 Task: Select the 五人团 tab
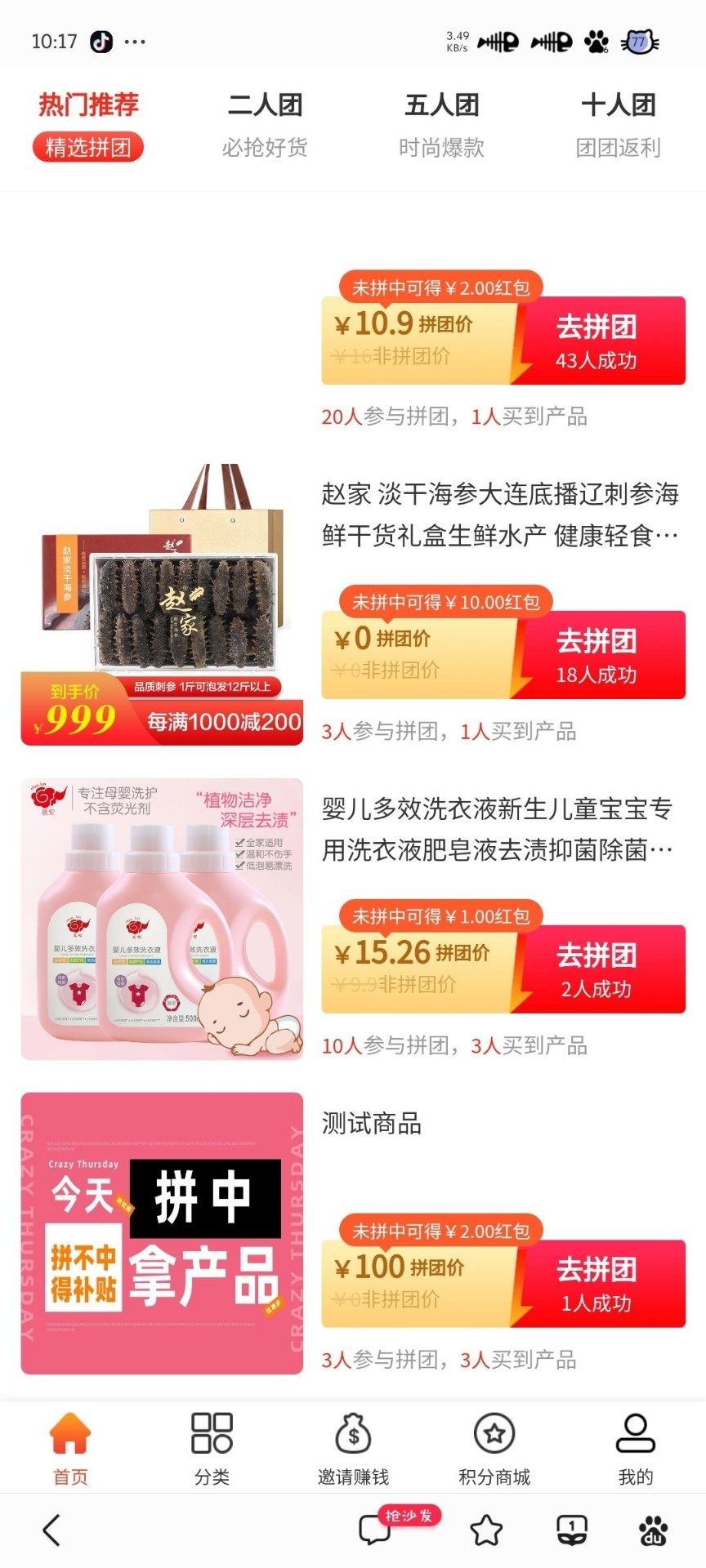tap(441, 124)
